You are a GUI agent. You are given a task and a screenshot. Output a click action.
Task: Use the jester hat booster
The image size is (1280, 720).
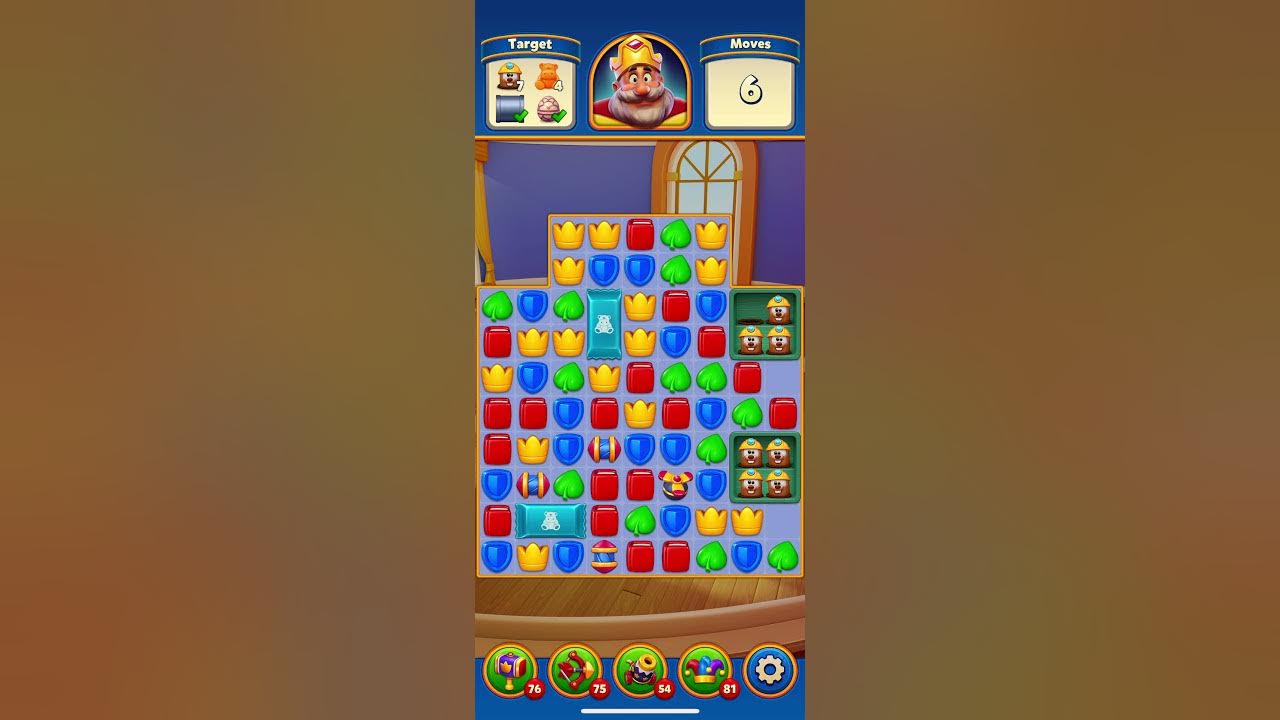pyautogui.click(x=705, y=669)
